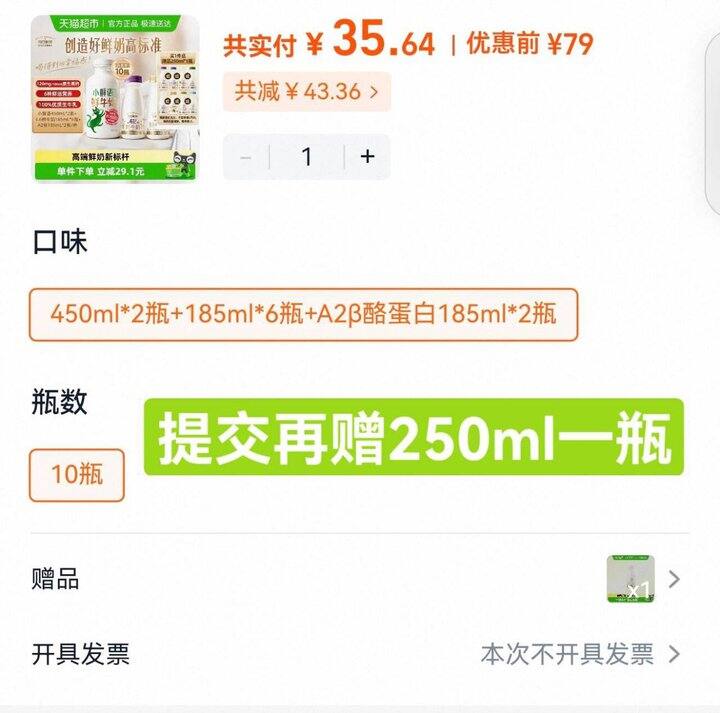Viewport: 720px width, 713px height.
Task: Choose the 10瓶 bottle count chip
Action: click(77, 475)
